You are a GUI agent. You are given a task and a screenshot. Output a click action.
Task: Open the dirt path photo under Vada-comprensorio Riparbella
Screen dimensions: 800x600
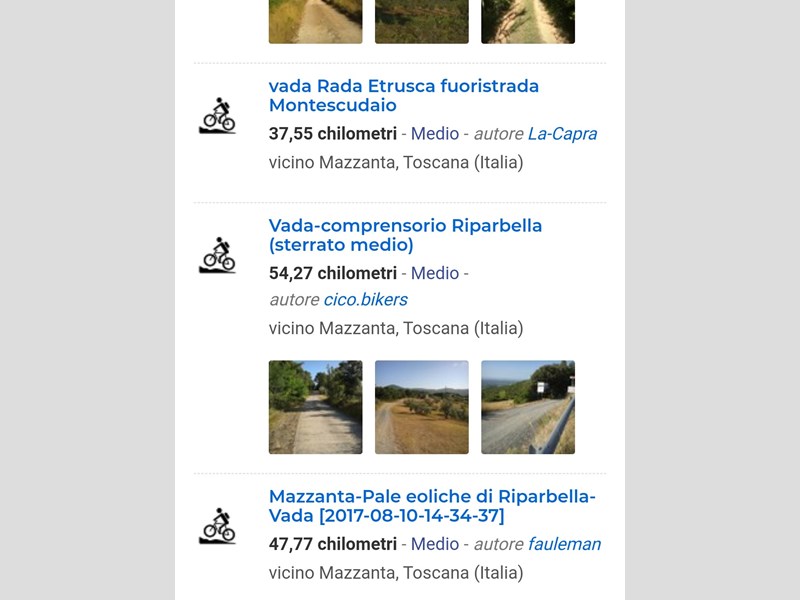(315, 407)
